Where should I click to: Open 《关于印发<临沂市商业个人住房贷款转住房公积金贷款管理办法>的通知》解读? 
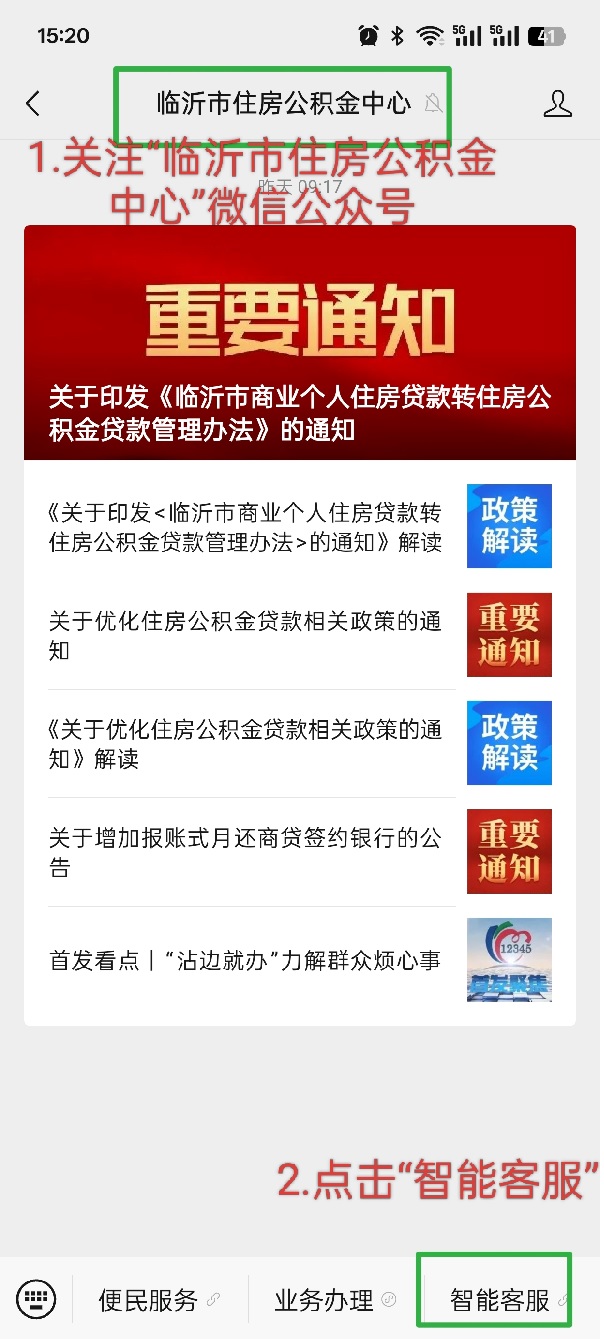pos(245,527)
